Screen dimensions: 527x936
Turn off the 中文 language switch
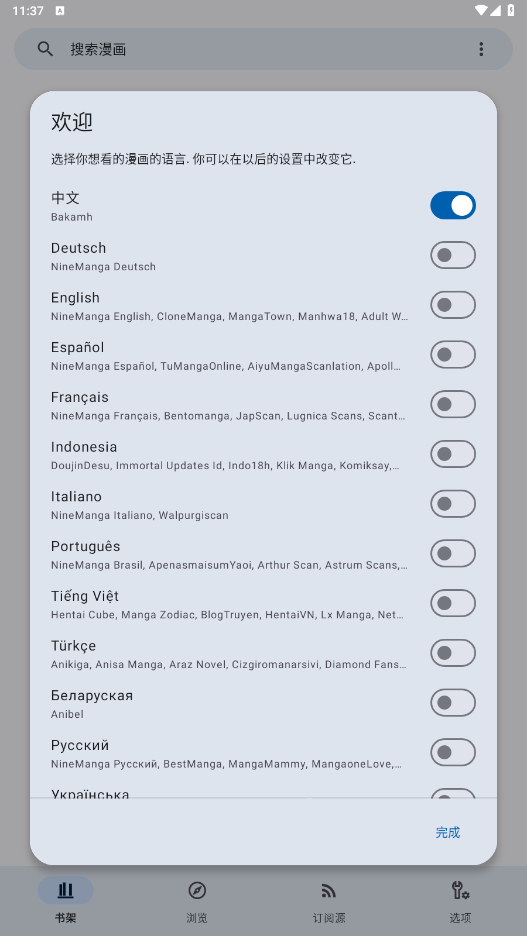[x=453, y=205]
